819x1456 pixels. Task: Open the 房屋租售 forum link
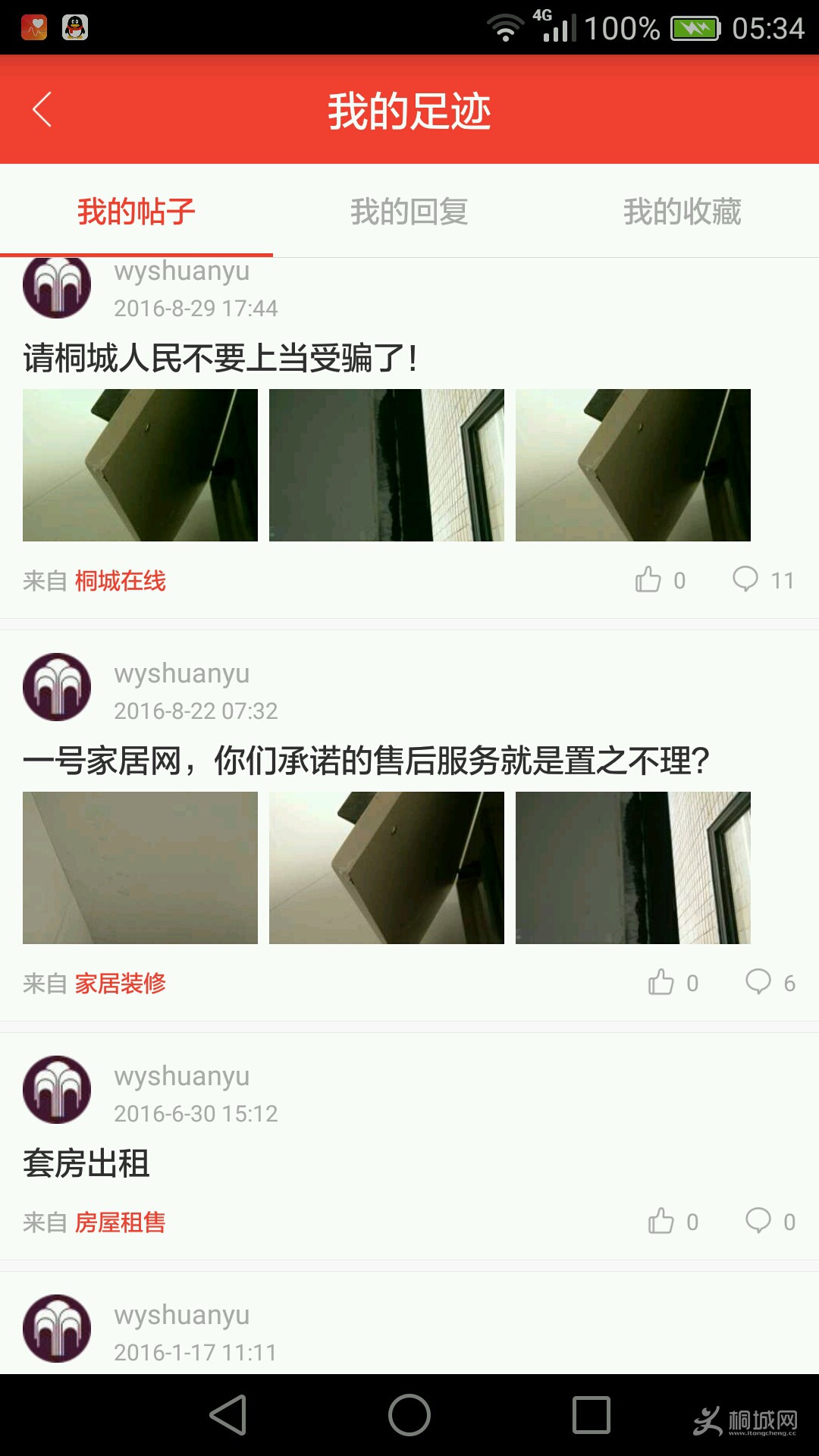click(x=120, y=1222)
